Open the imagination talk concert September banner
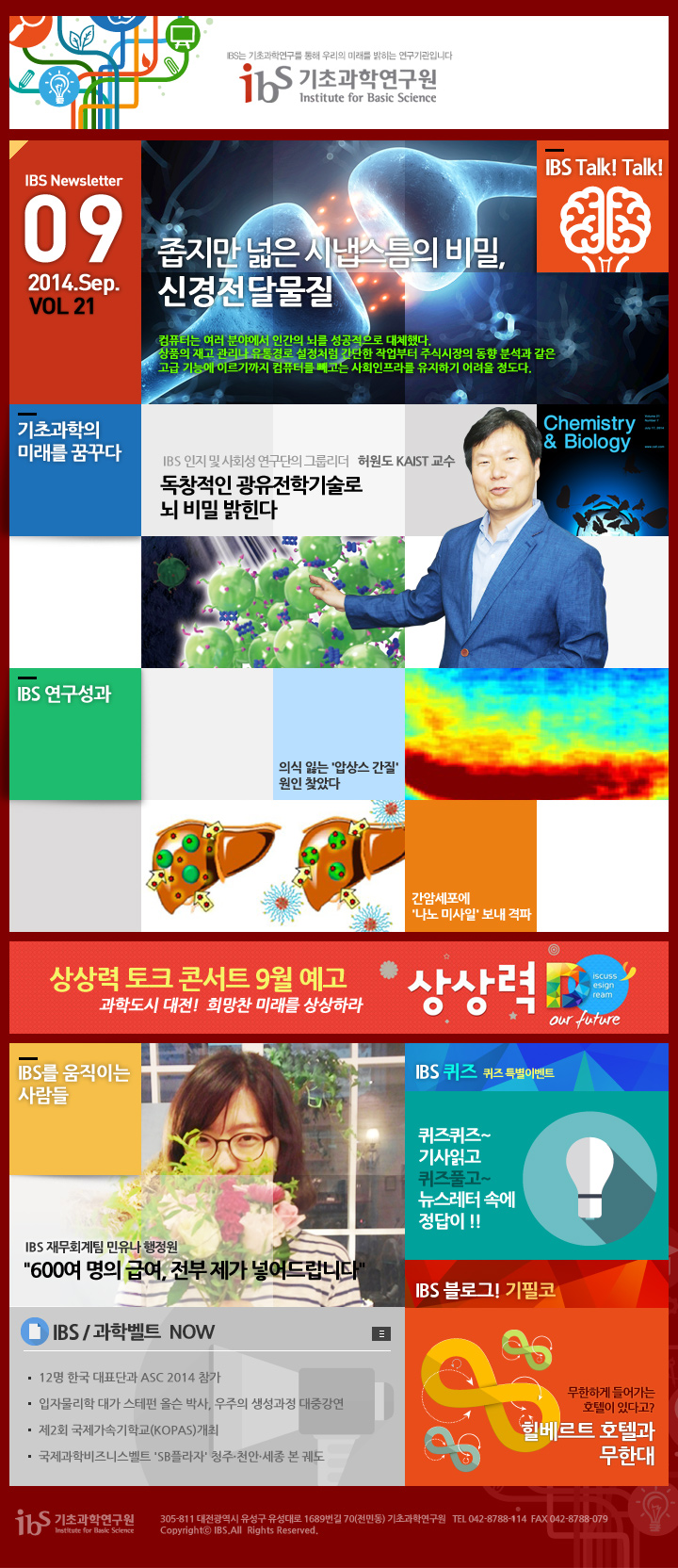The image size is (678, 1568). tap(339, 988)
